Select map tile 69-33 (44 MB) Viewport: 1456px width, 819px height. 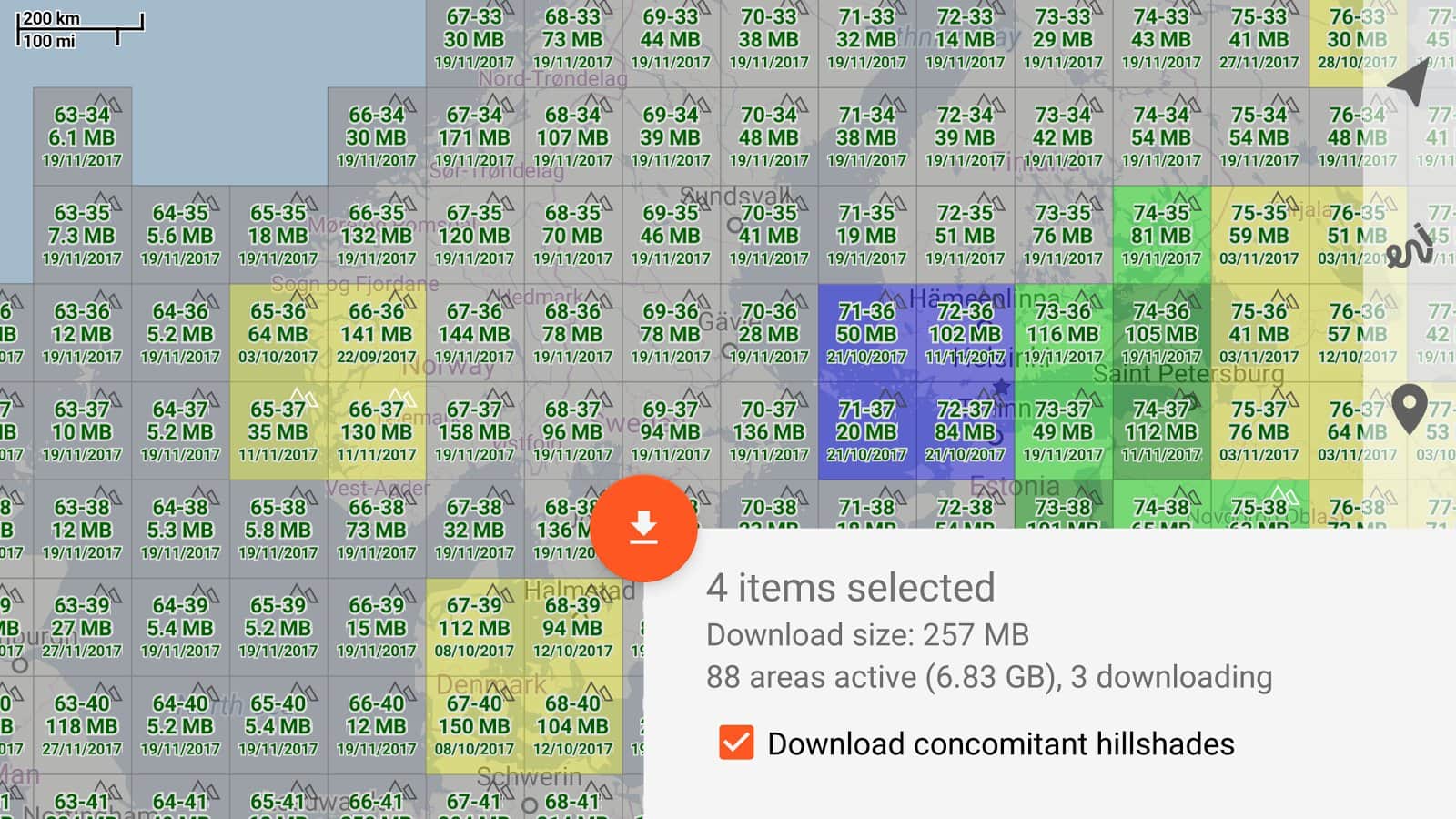(671, 39)
